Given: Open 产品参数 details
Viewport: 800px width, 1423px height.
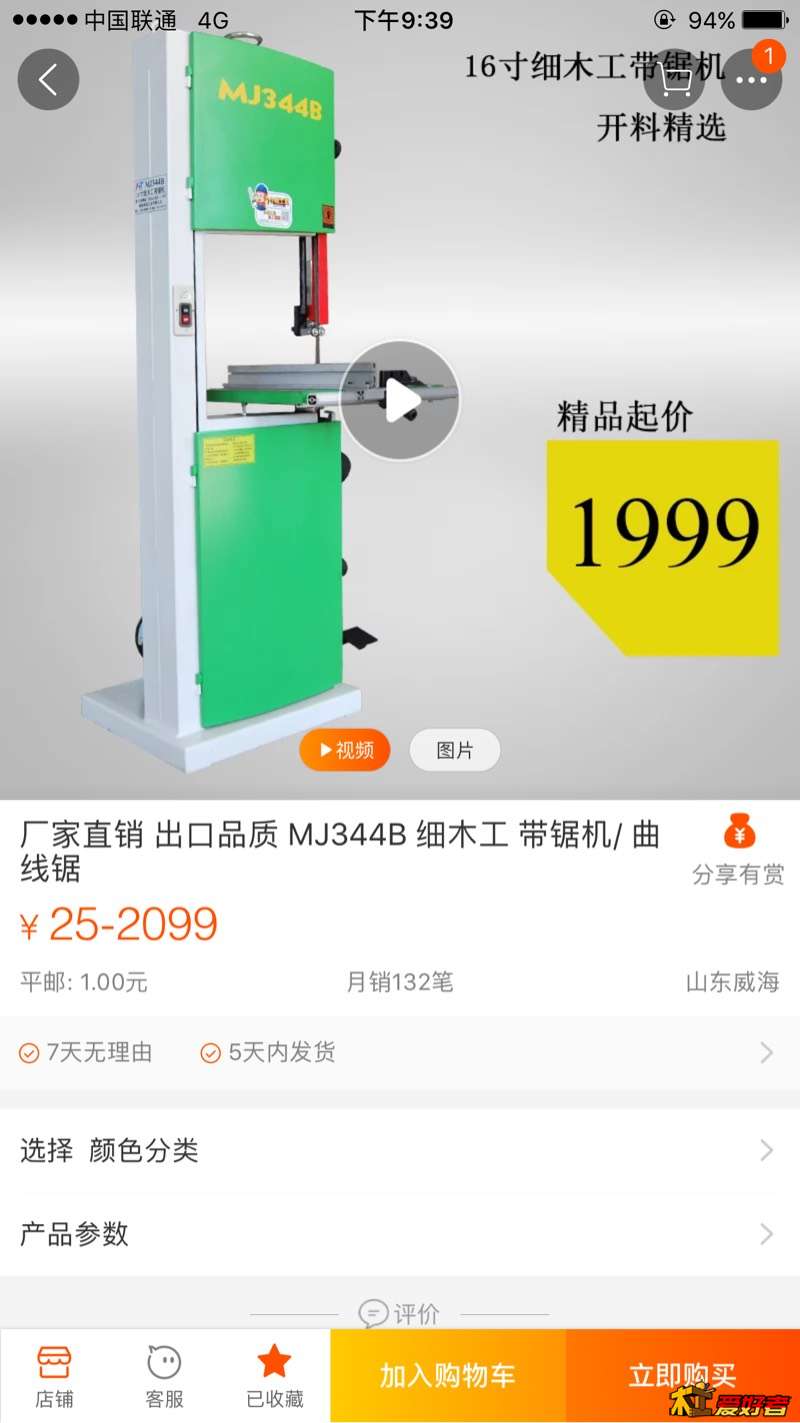Looking at the screenshot, I should point(400,1233).
